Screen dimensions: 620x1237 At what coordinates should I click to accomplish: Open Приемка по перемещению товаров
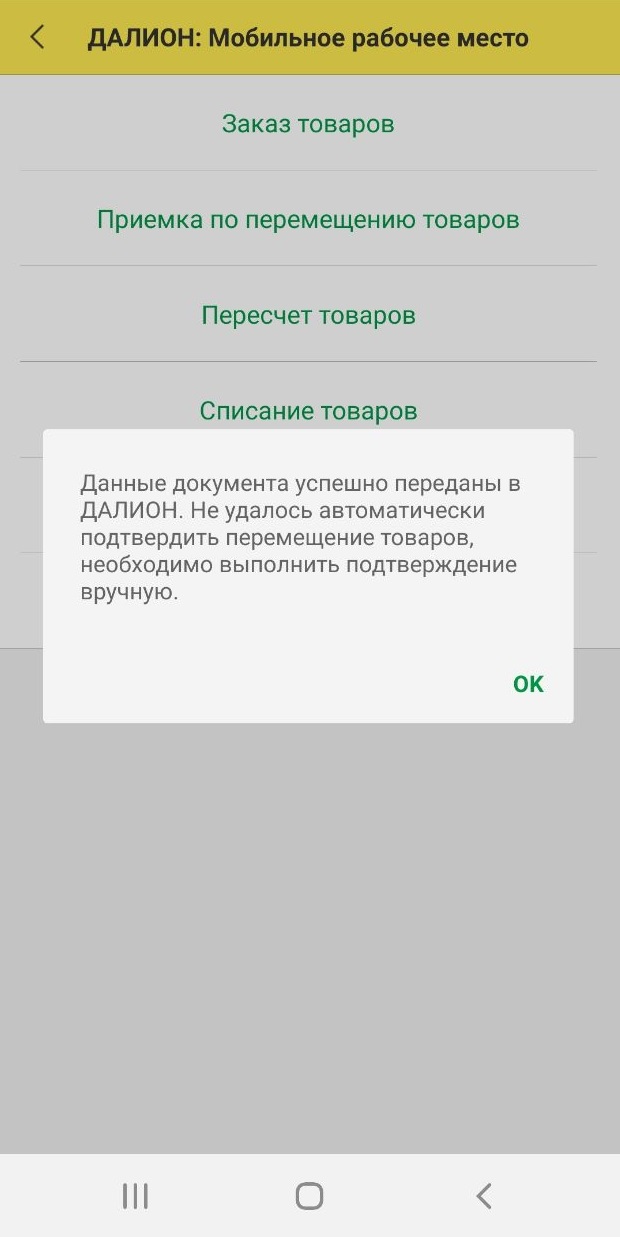point(308,219)
